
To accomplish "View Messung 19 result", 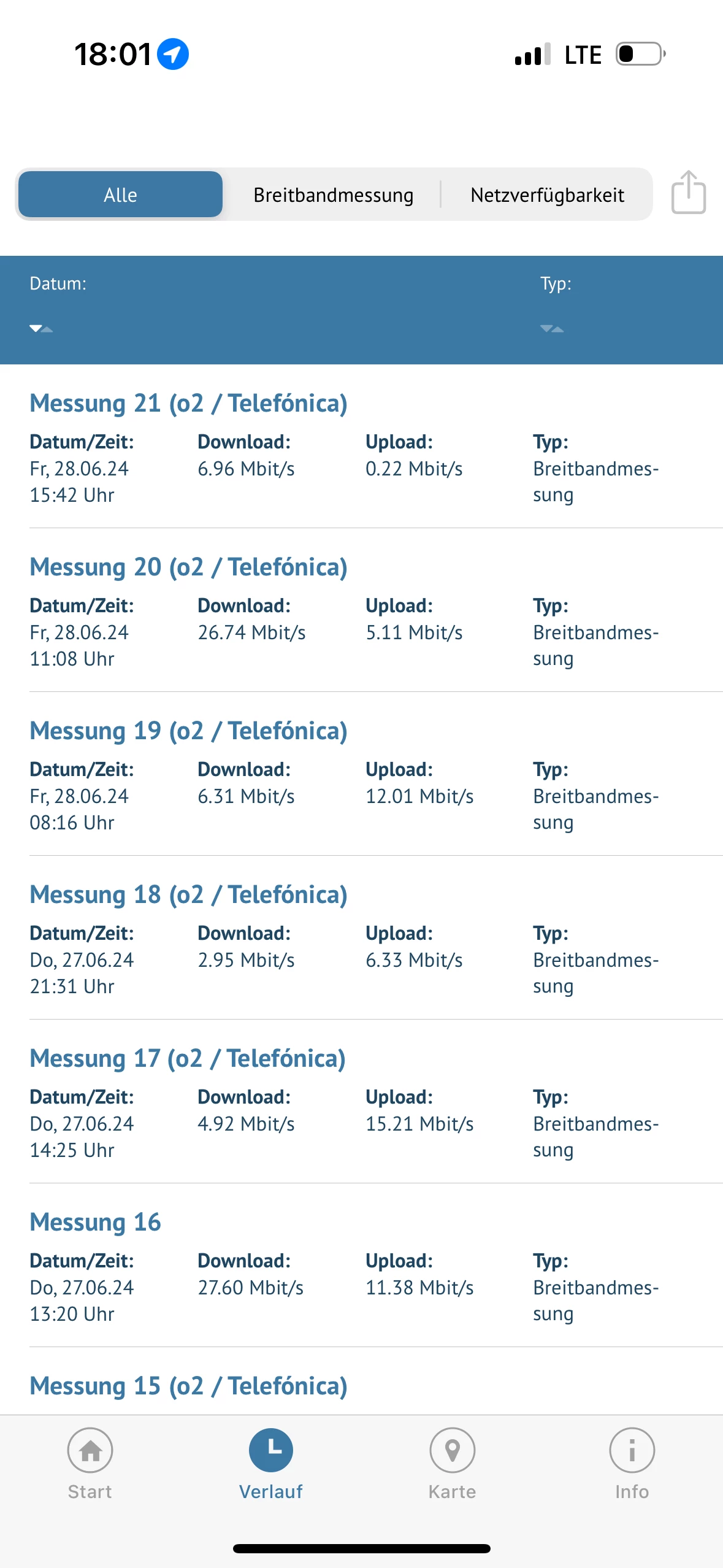I will click(189, 731).
